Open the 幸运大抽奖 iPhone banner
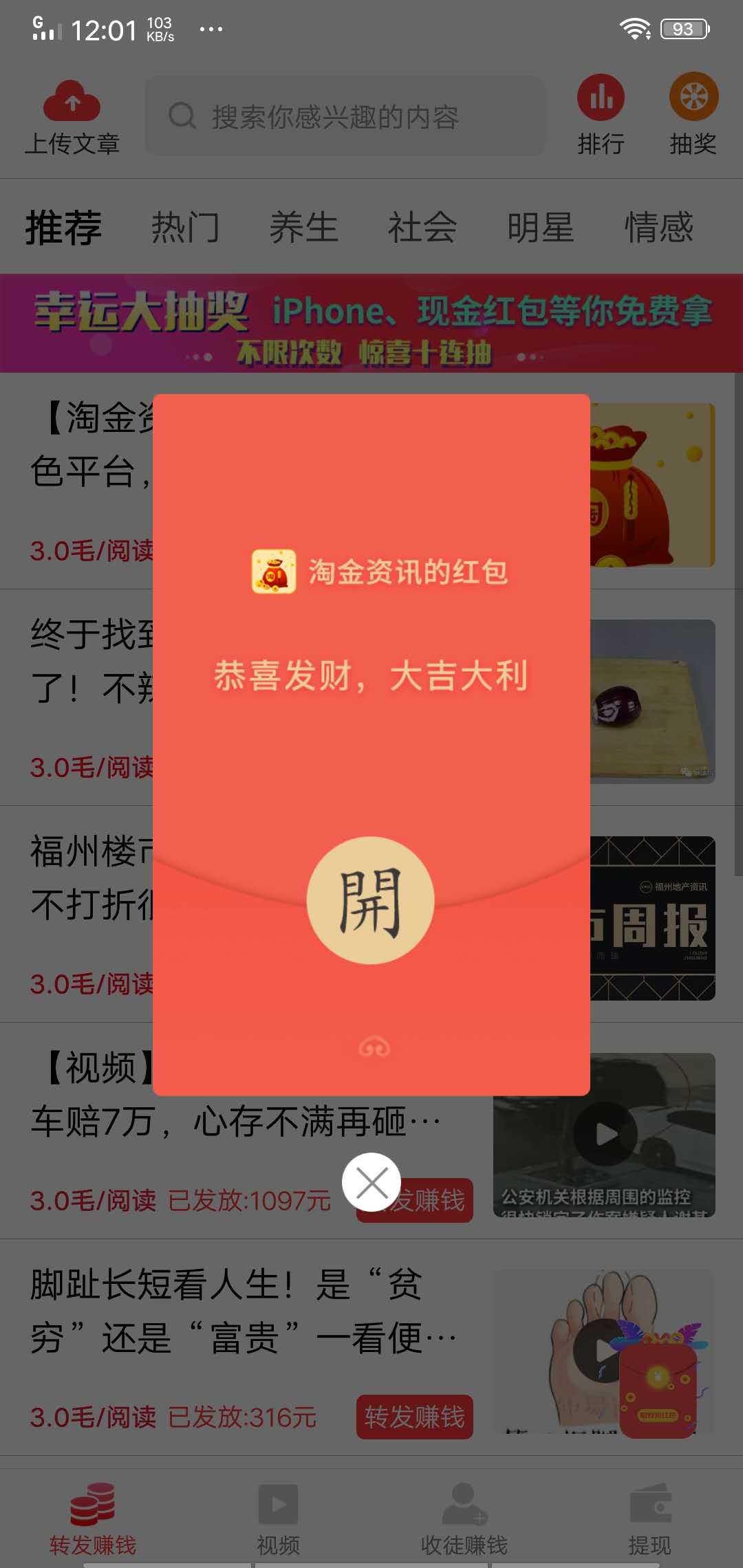 pos(371,323)
